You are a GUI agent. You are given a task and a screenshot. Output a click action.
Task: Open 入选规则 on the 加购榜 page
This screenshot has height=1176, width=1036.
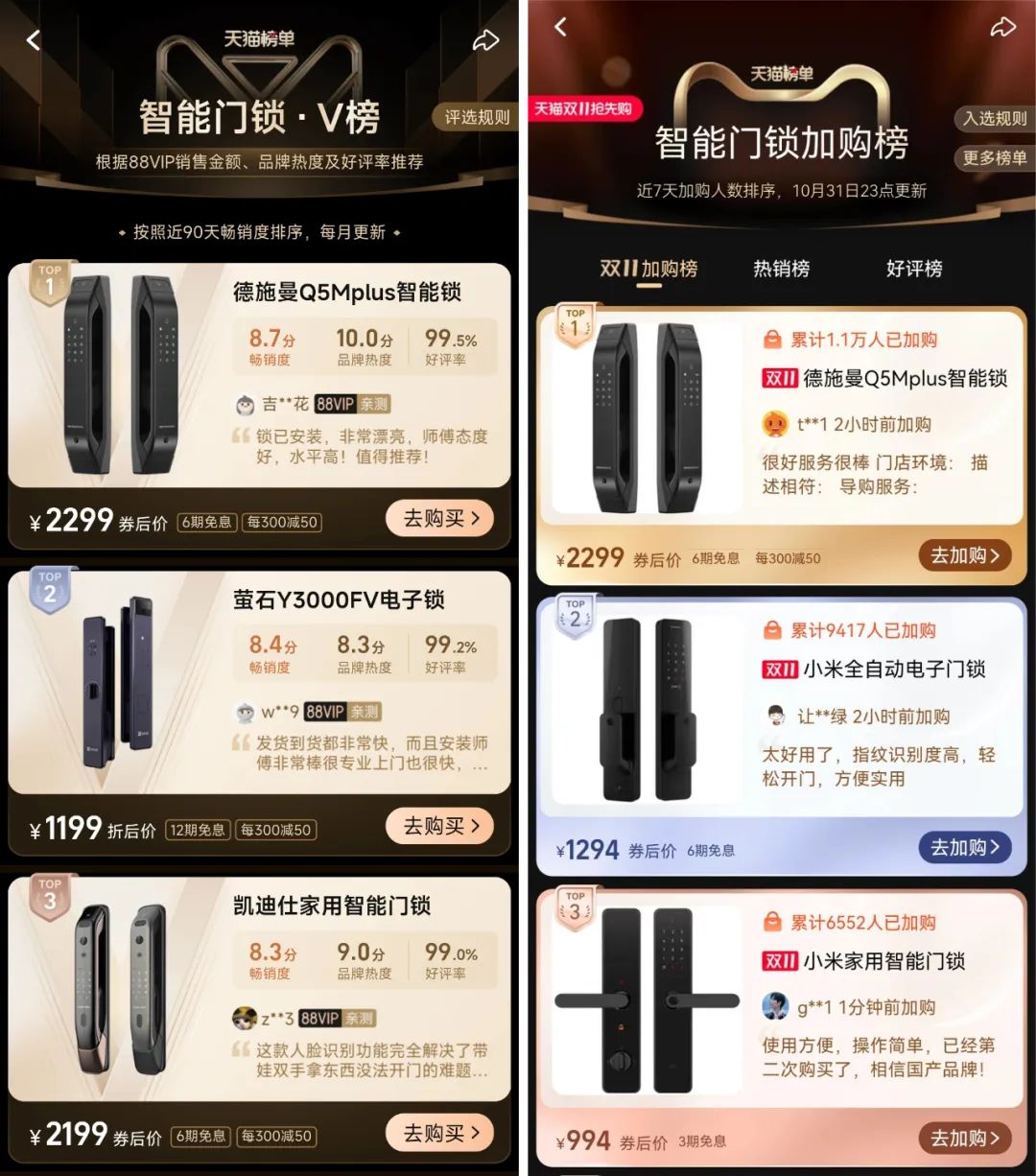[x=994, y=118]
